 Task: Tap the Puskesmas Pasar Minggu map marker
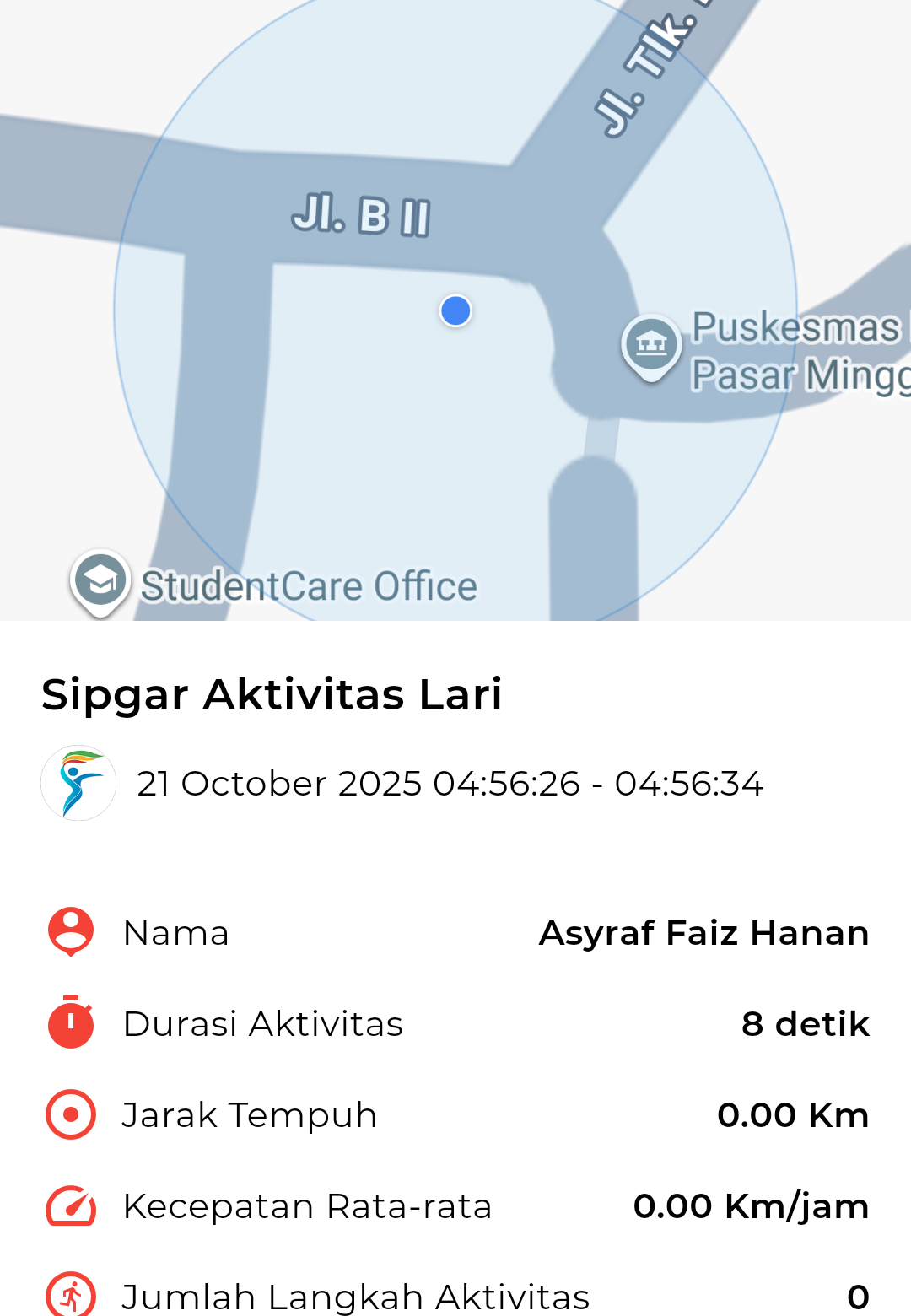coord(651,345)
